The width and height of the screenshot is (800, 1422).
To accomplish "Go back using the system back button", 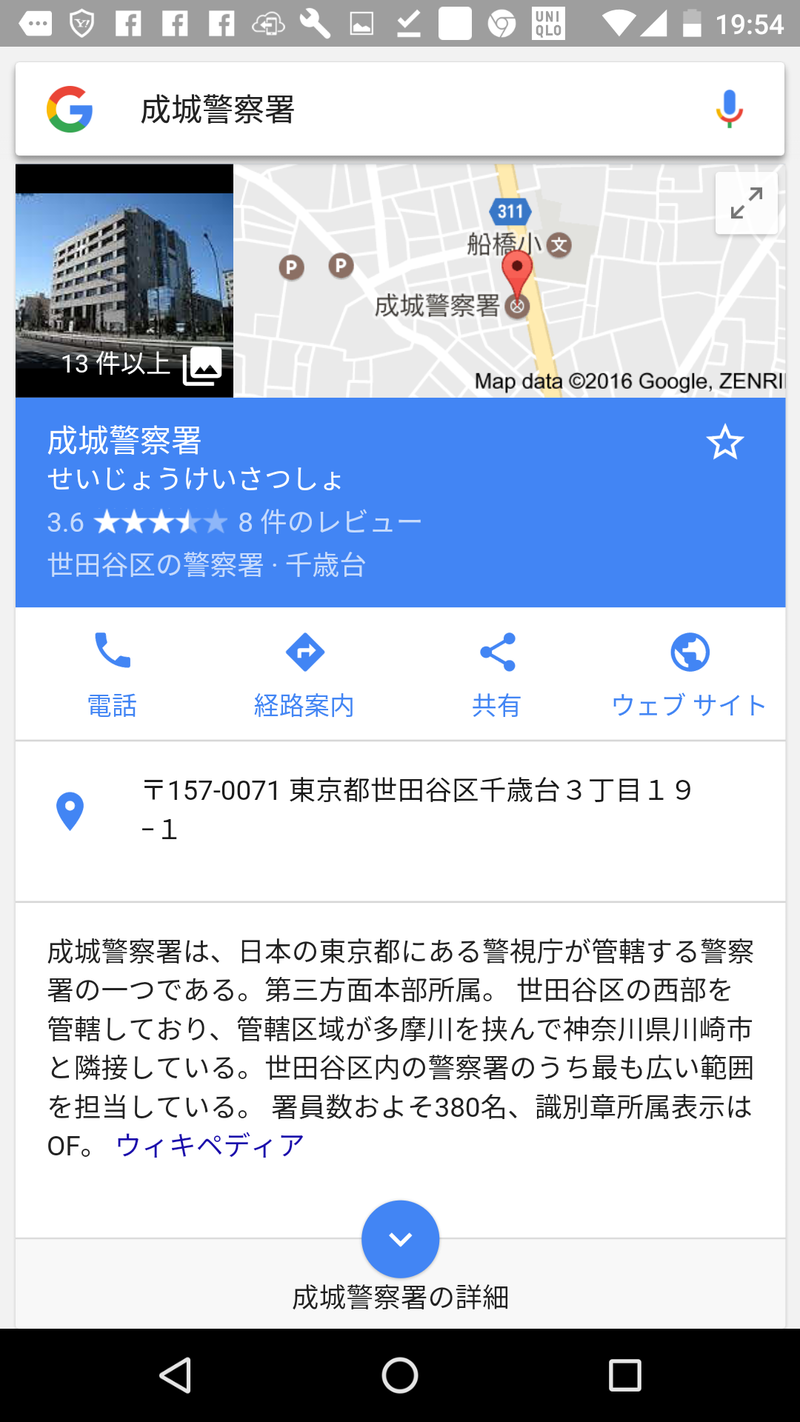I will [x=175, y=1376].
